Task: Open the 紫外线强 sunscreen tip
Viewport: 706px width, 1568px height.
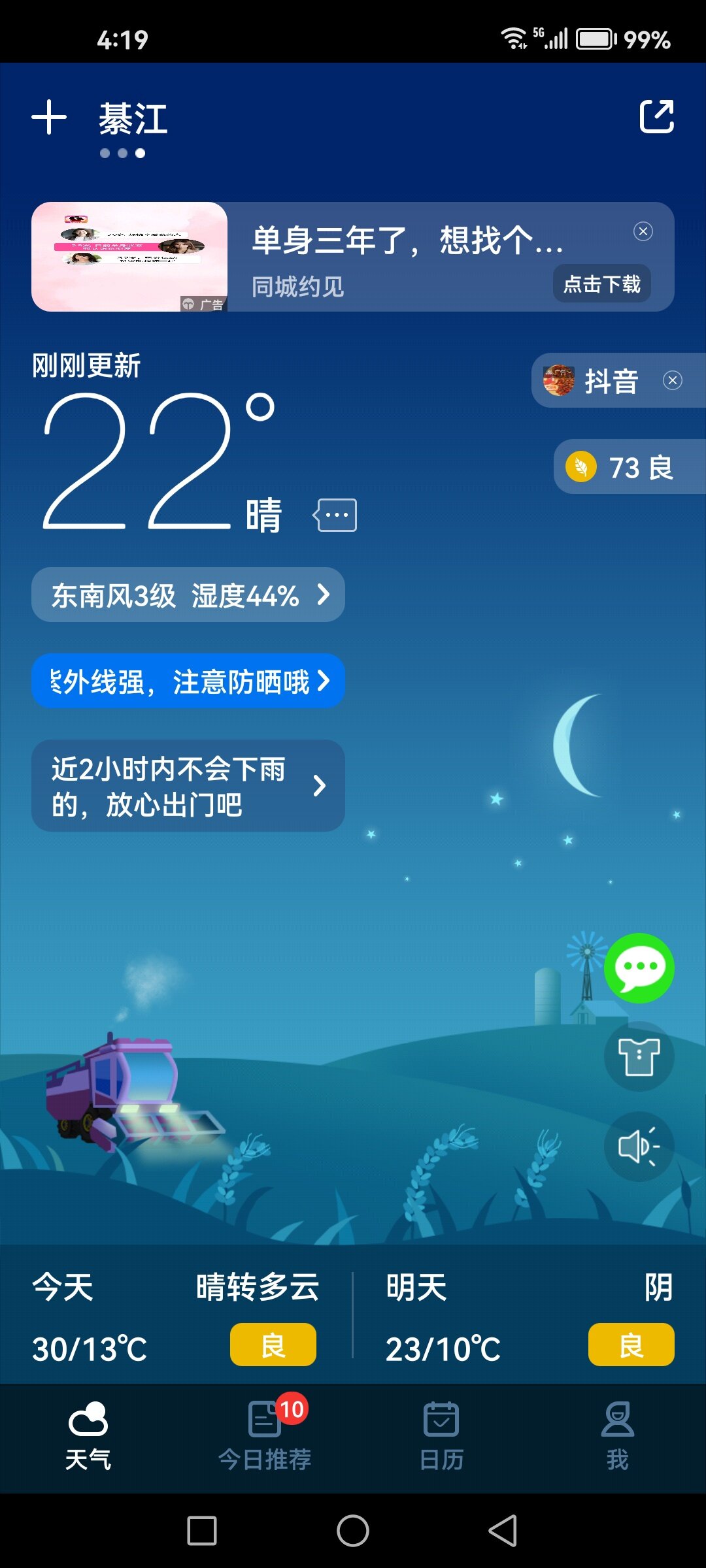Action: [x=188, y=681]
